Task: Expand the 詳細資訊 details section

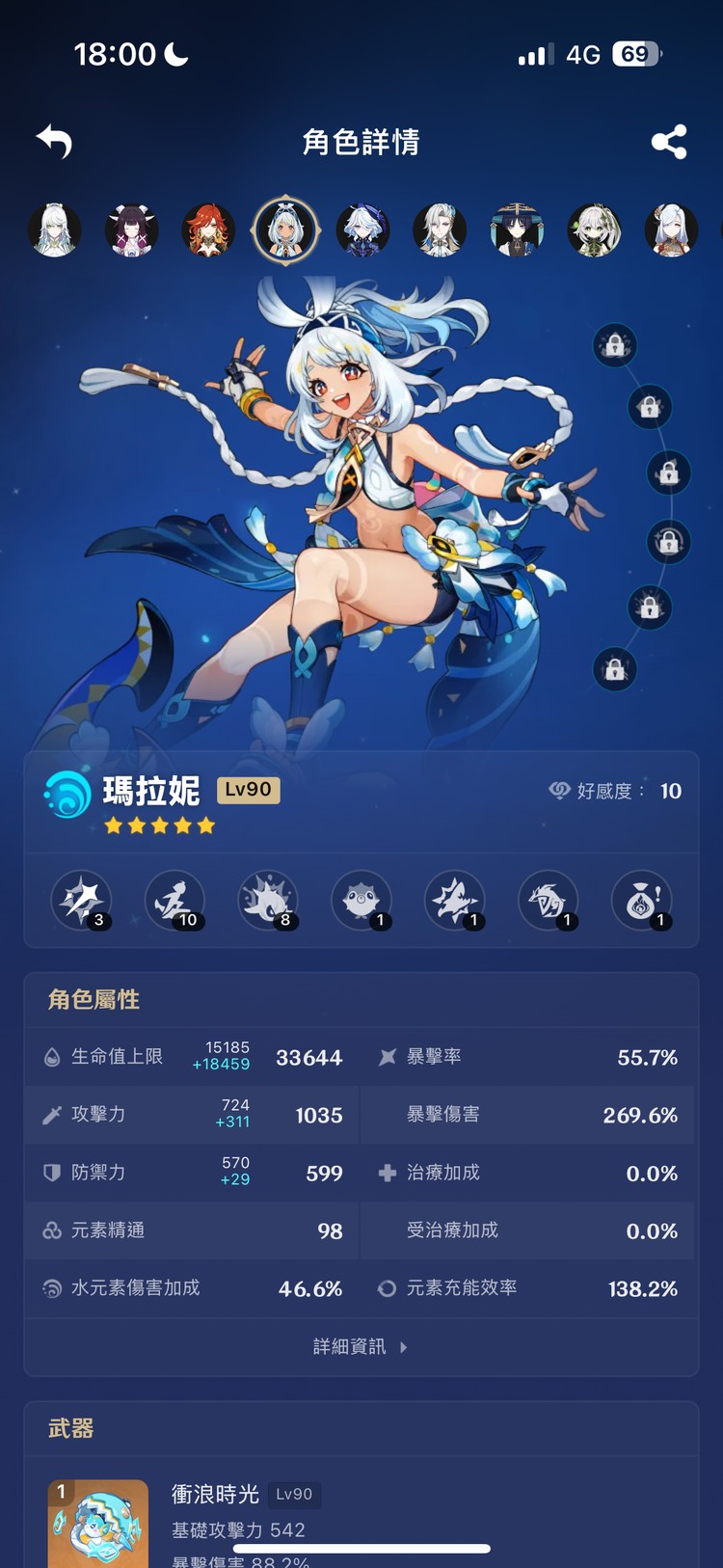Action: (x=361, y=1347)
